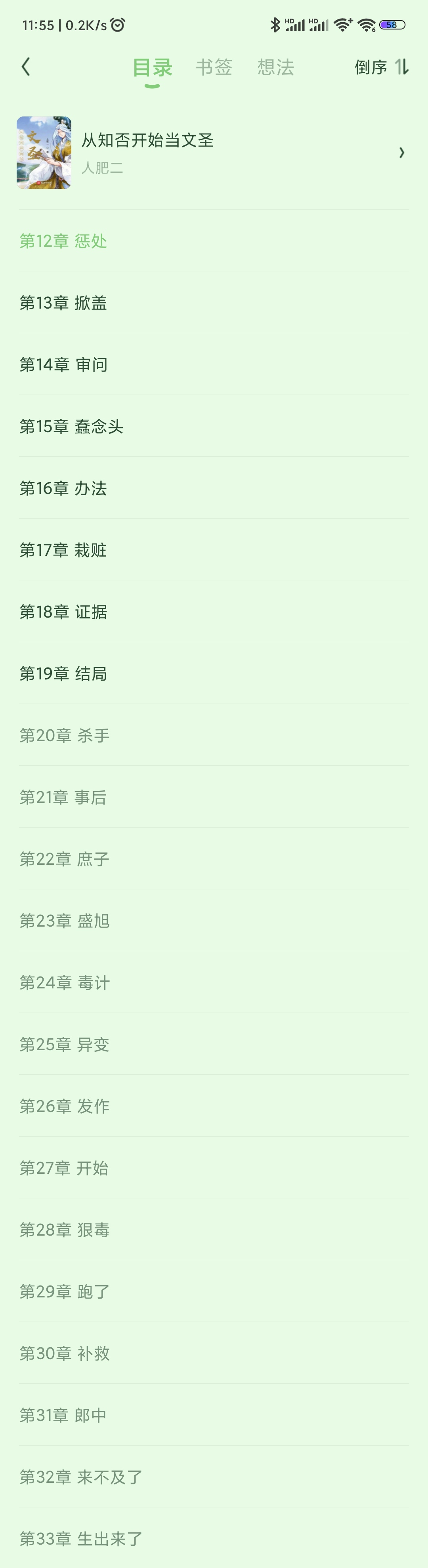The image size is (428, 1568).
Task: Go back using the top-left arrow
Action: click(x=26, y=67)
